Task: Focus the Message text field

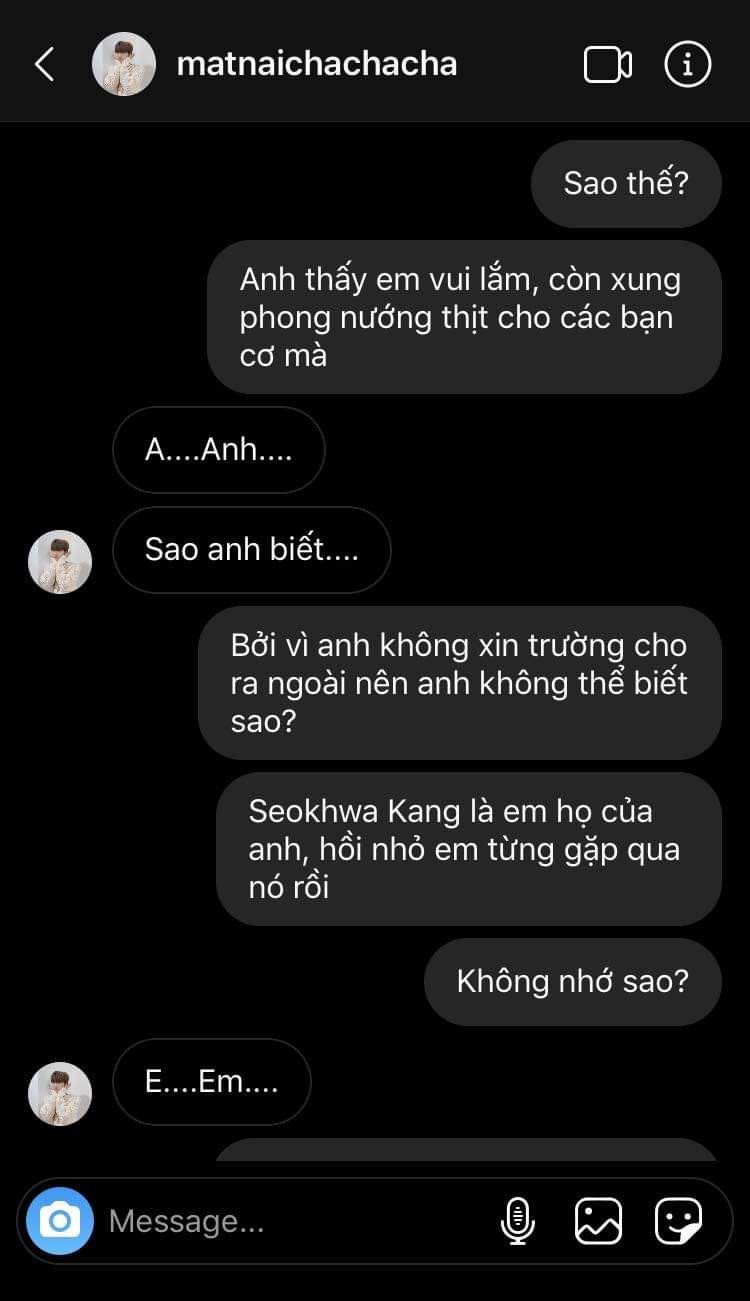Action: click(290, 1221)
